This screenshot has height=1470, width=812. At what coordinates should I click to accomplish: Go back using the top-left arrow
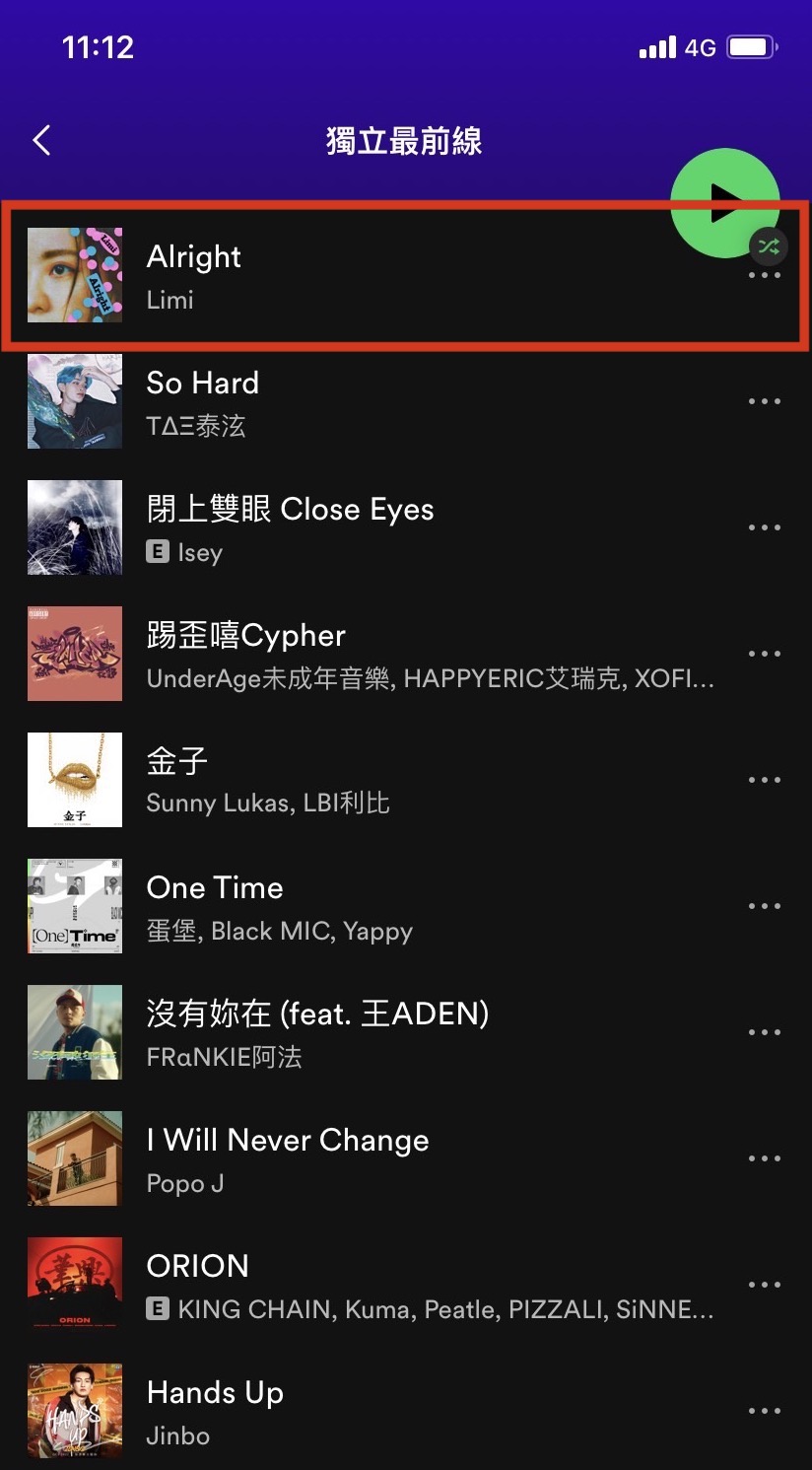click(x=41, y=141)
